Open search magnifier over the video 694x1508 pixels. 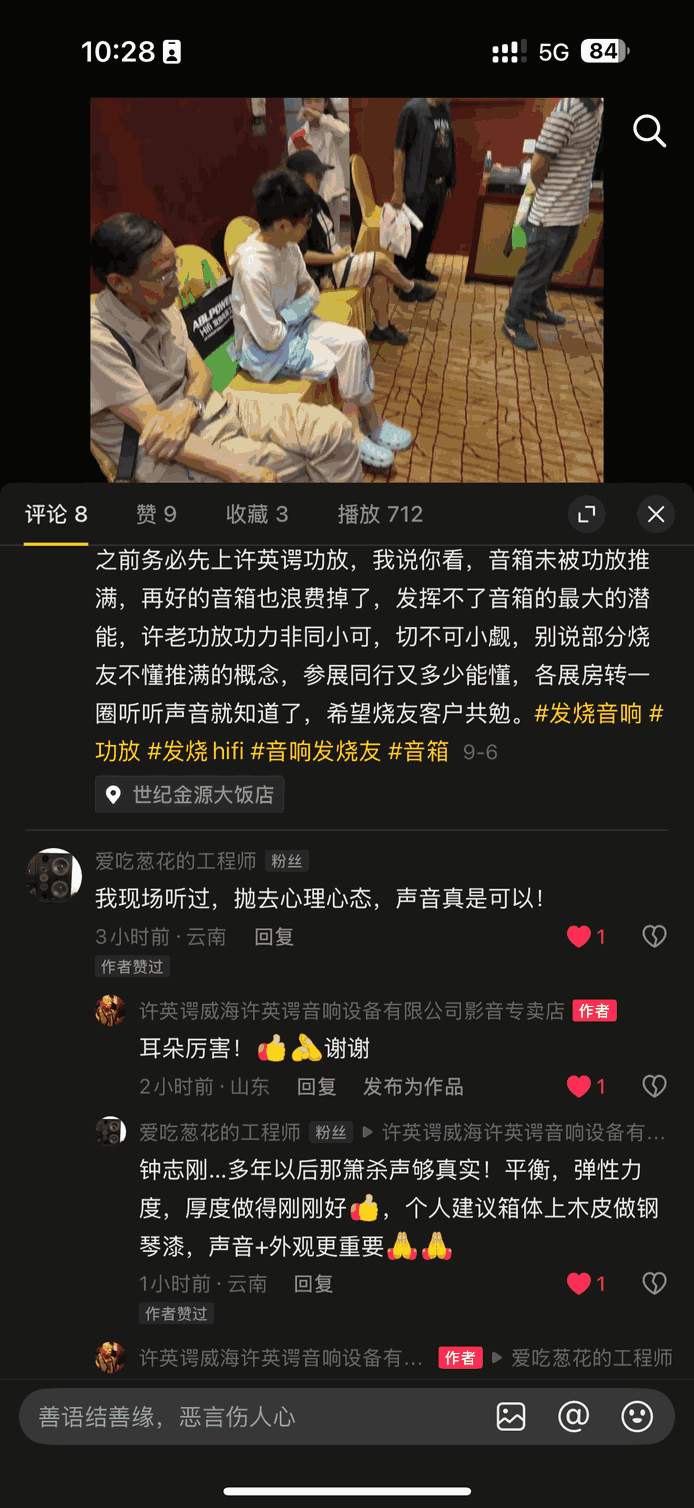(649, 130)
